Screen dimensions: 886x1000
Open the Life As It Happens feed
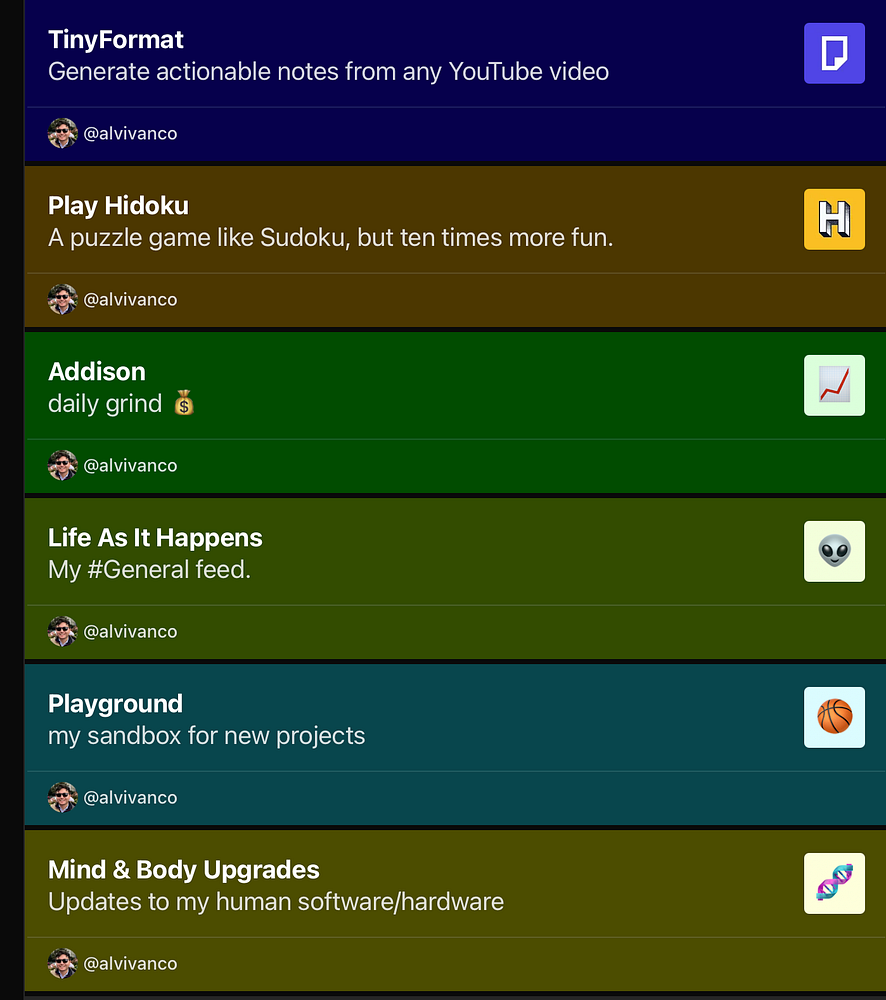pos(155,538)
